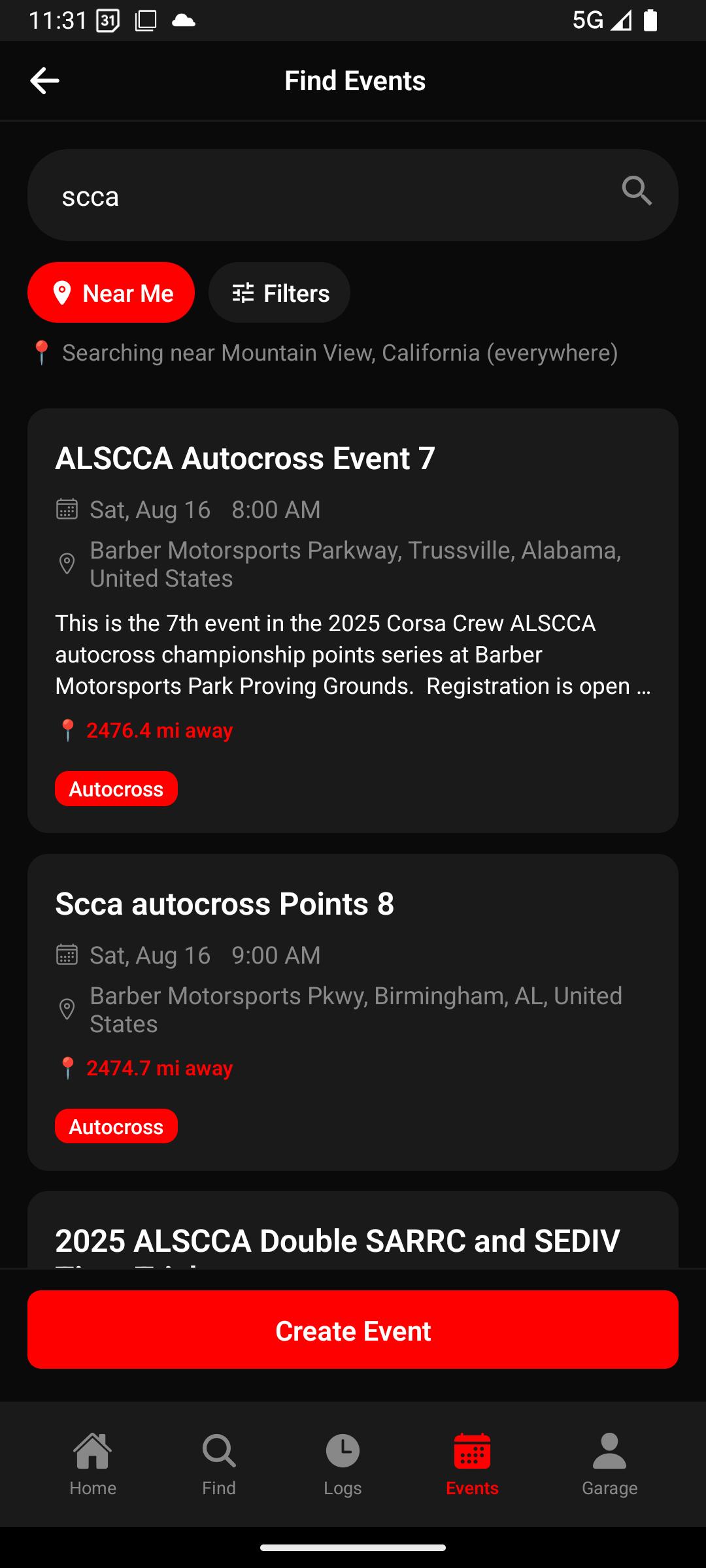Go to the Find tab
This screenshot has height=1568, width=706.
click(x=218, y=1463)
